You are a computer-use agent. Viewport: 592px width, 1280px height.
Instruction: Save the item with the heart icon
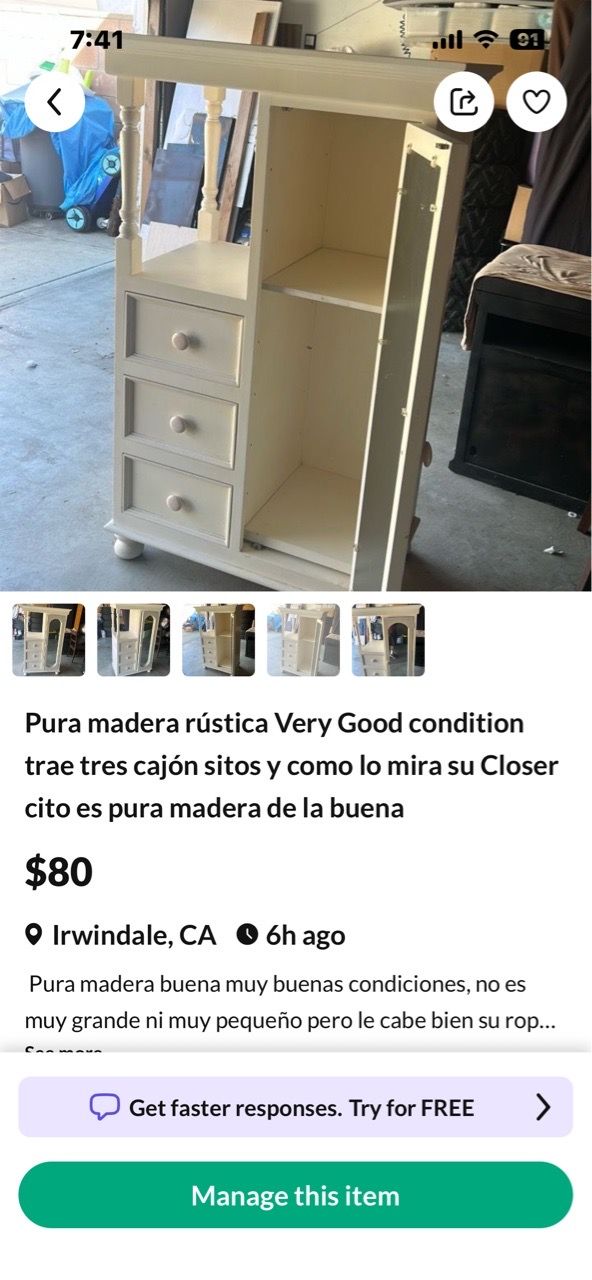(x=537, y=102)
